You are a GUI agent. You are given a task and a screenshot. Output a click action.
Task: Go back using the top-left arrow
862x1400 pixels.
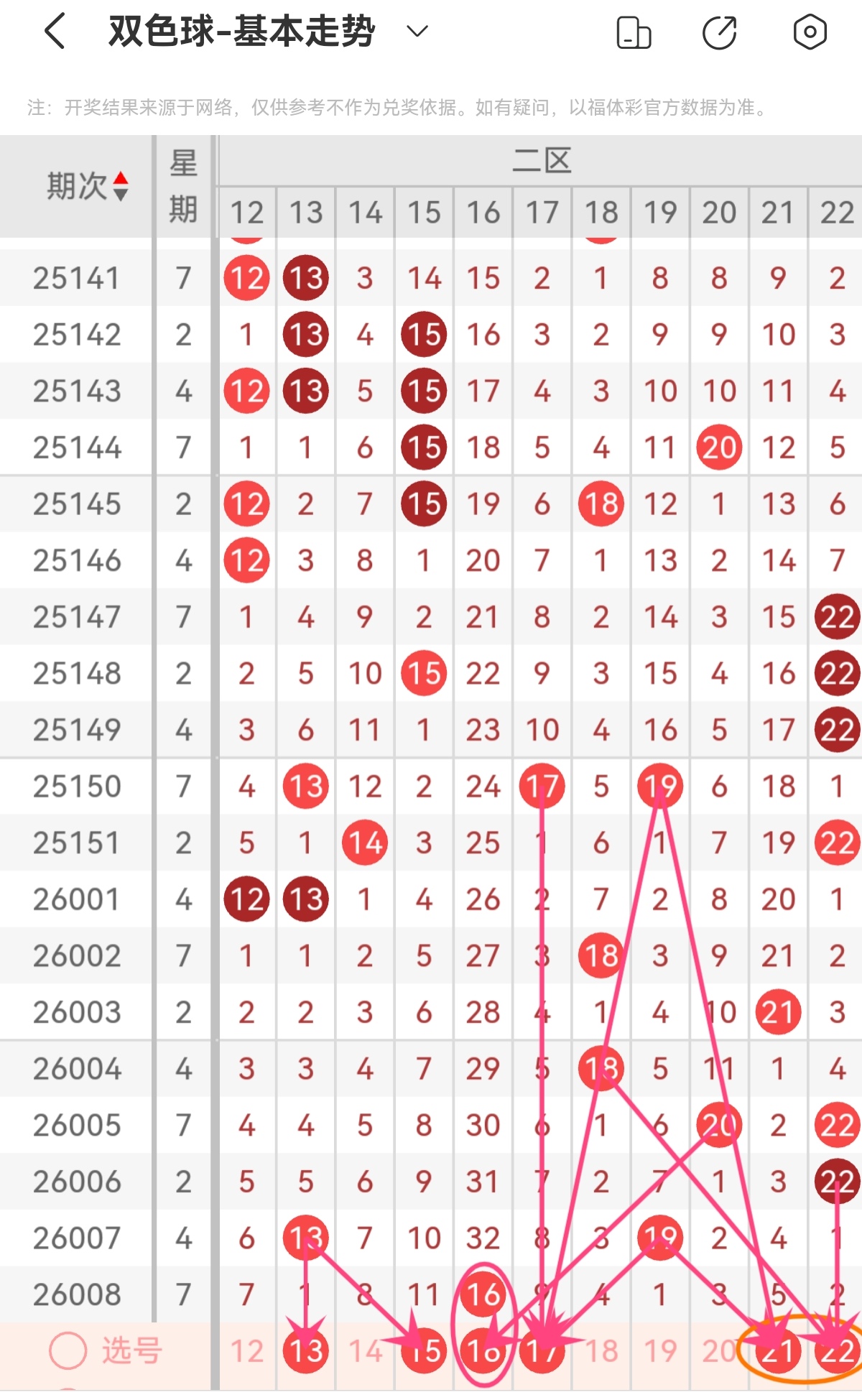coord(55,32)
